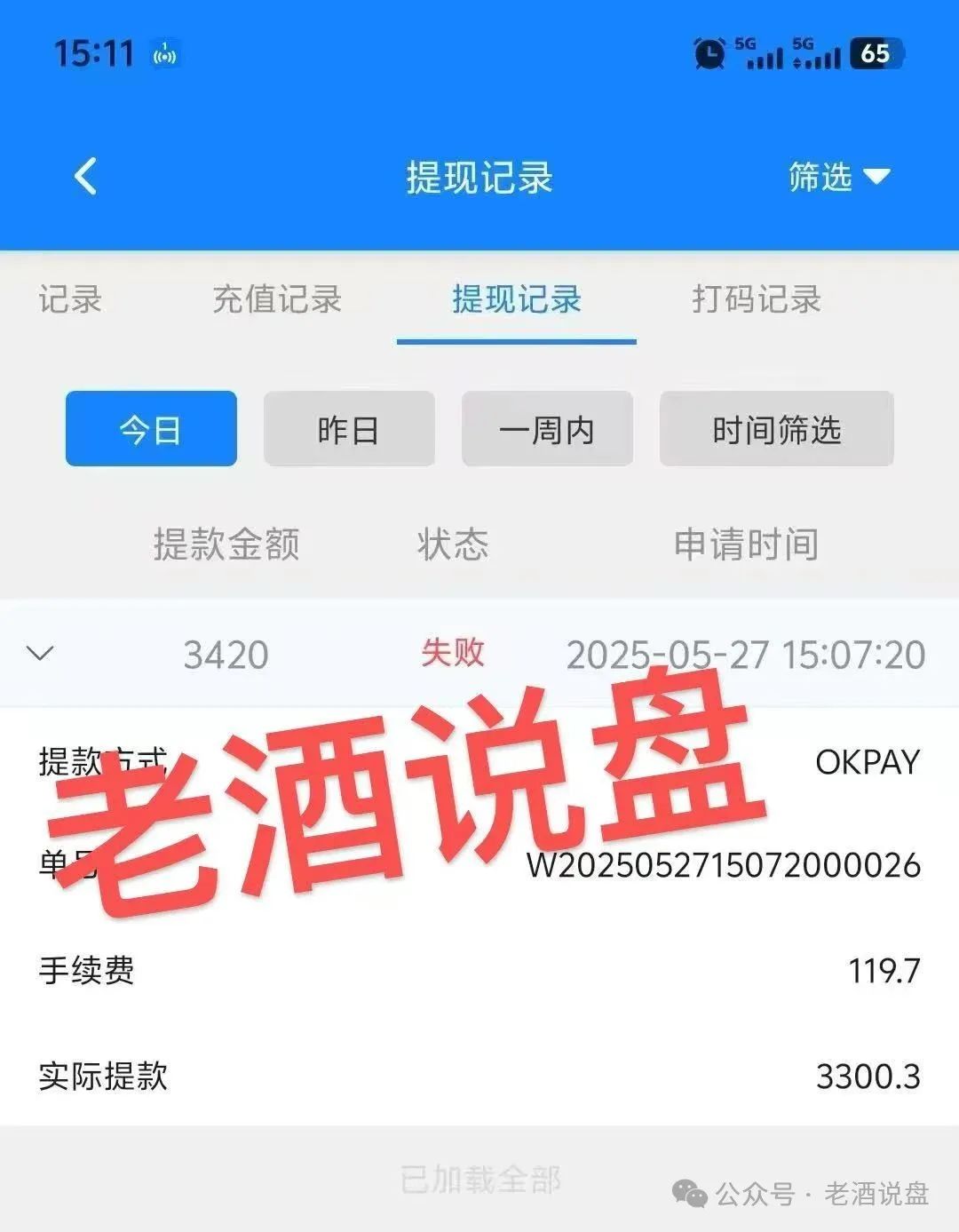959x1232 pixels.
Task: Collapse the 3420 withdrawal record details
Action: point(41,654)
